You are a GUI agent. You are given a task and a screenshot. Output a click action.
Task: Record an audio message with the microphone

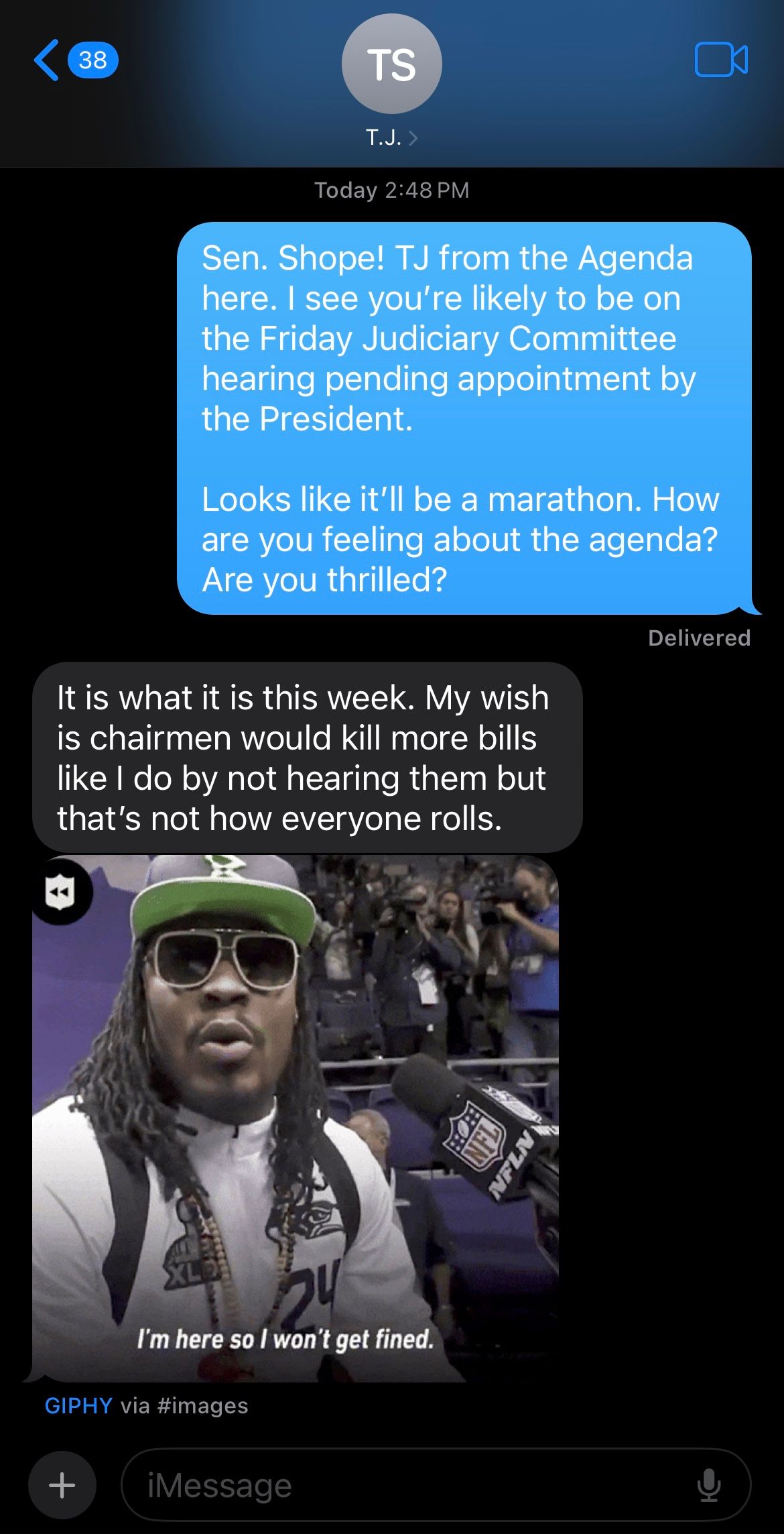708,1485
